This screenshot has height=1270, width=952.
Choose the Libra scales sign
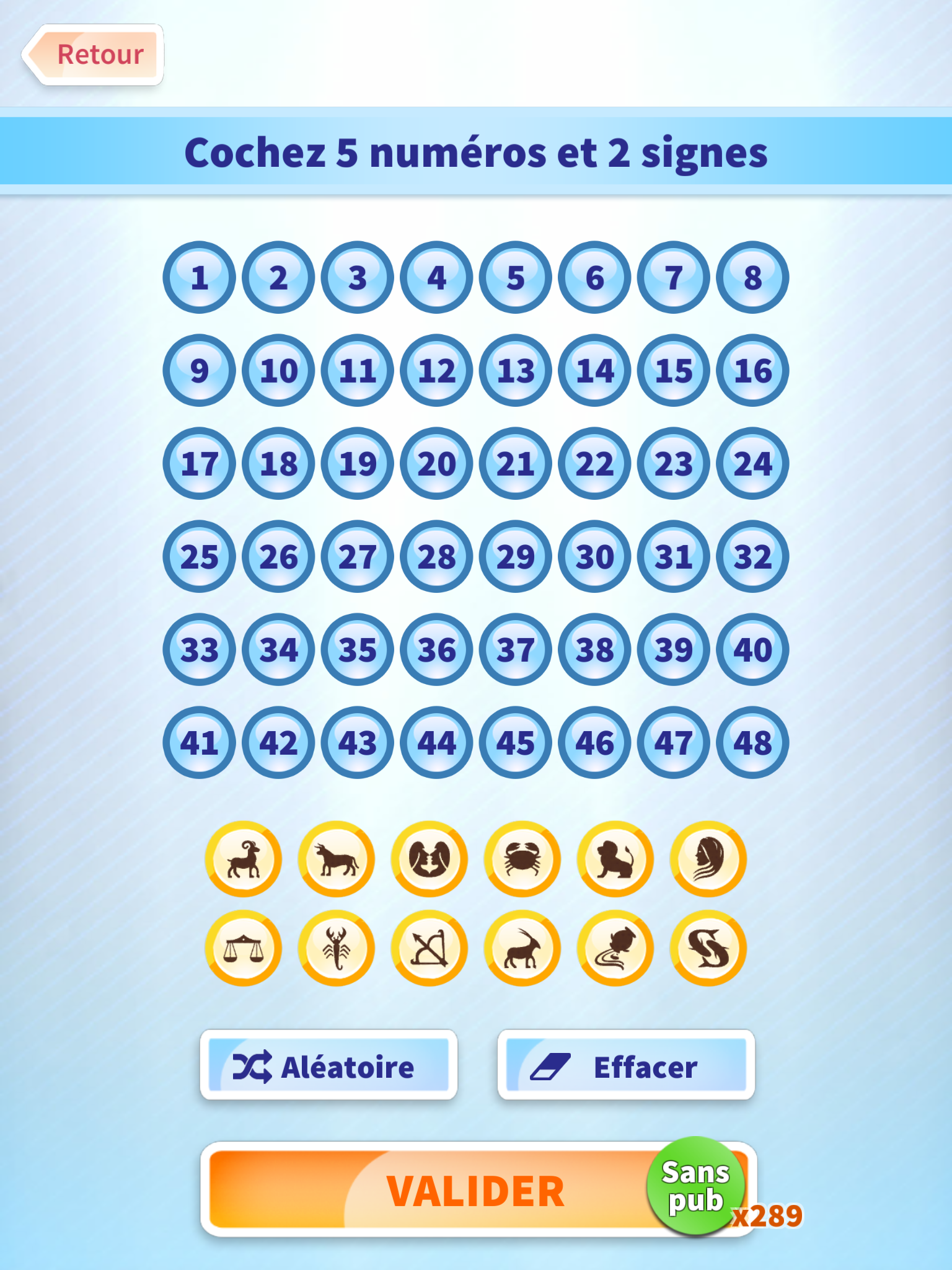tap(244, 948)
